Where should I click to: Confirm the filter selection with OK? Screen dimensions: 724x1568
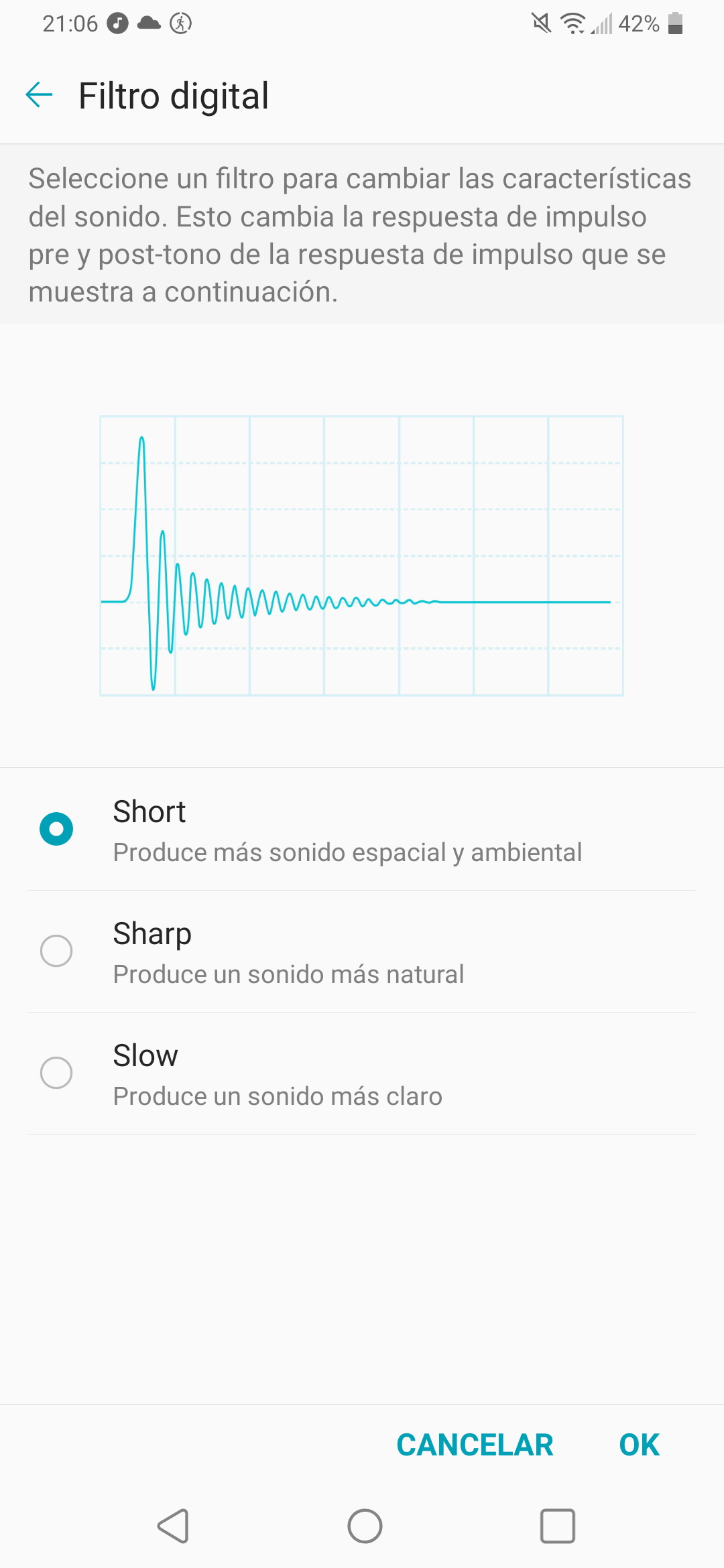coord(639,1445)
